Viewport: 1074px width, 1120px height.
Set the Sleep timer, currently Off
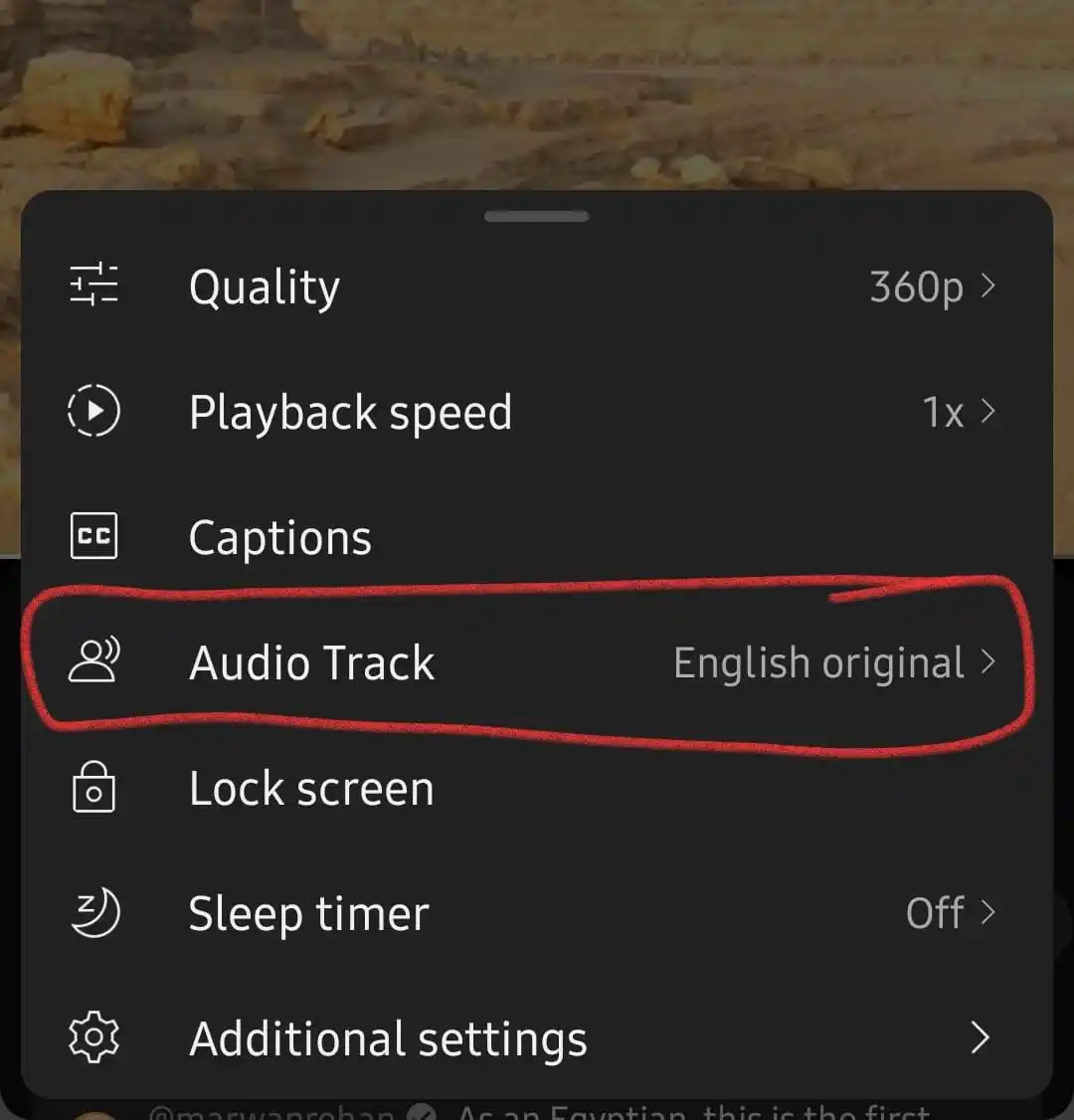point(537,913)
